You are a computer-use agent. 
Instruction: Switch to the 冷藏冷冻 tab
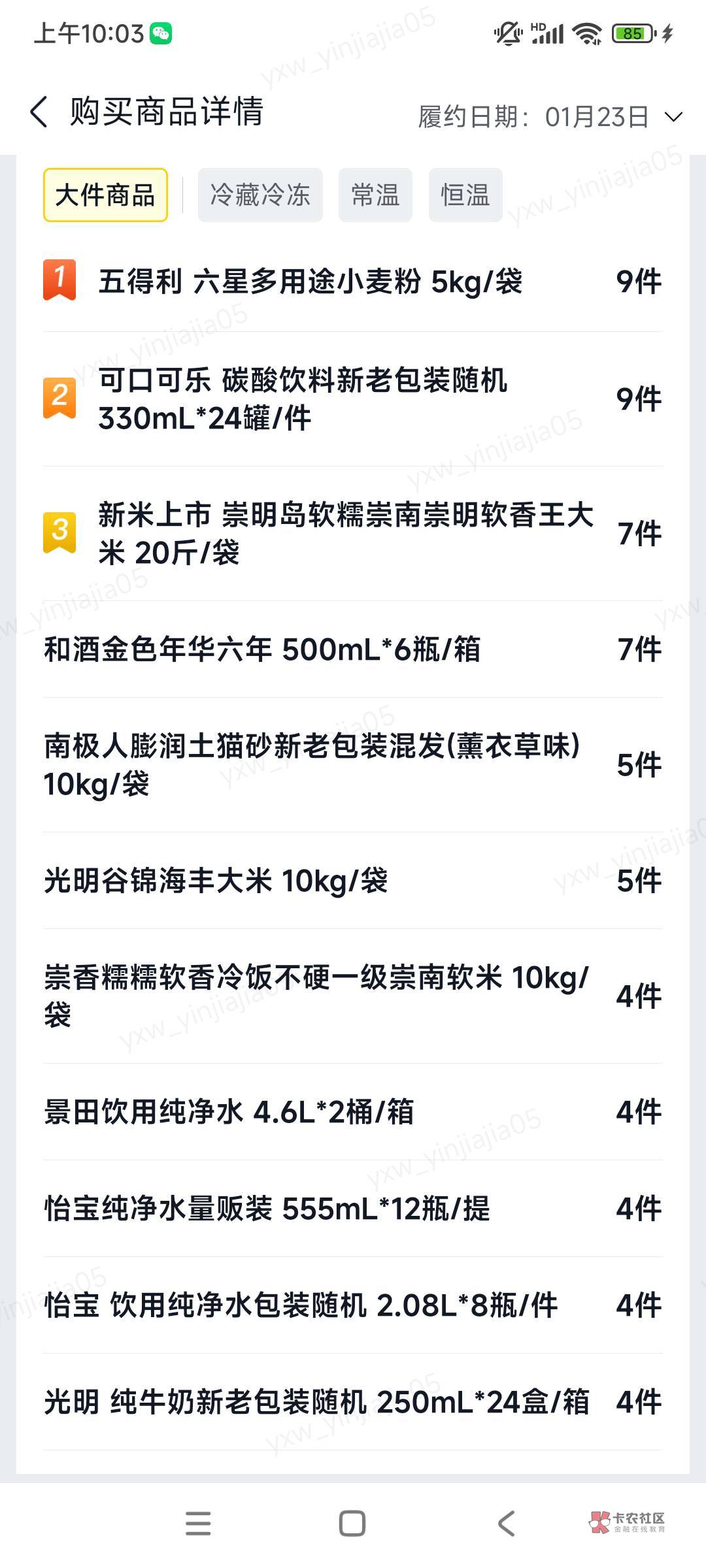(x=260, y=195)
